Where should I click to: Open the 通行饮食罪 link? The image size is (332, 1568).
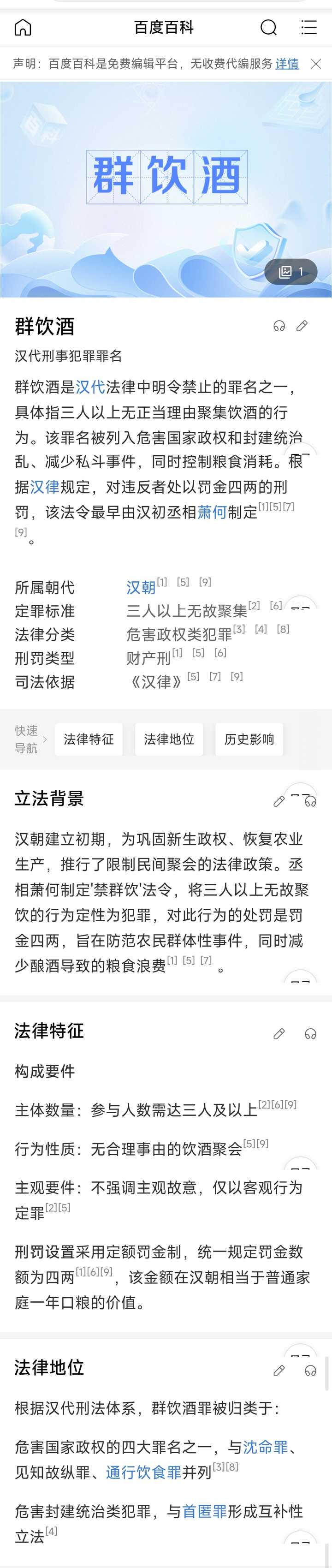[x=143, y=1473]
